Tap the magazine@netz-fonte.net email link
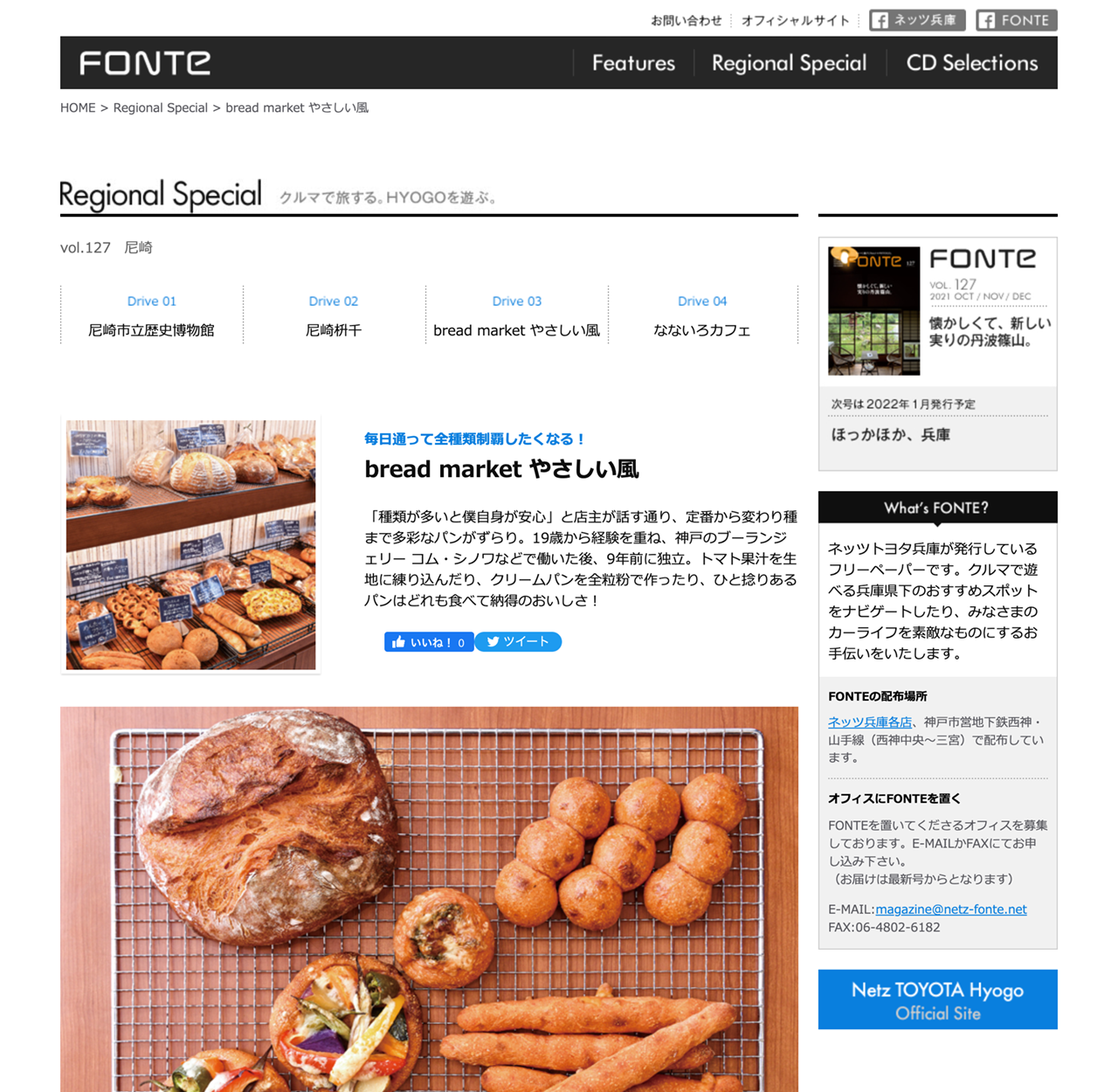The width and height of the screenshot is (1118, 1092). (x=950, y=909)
